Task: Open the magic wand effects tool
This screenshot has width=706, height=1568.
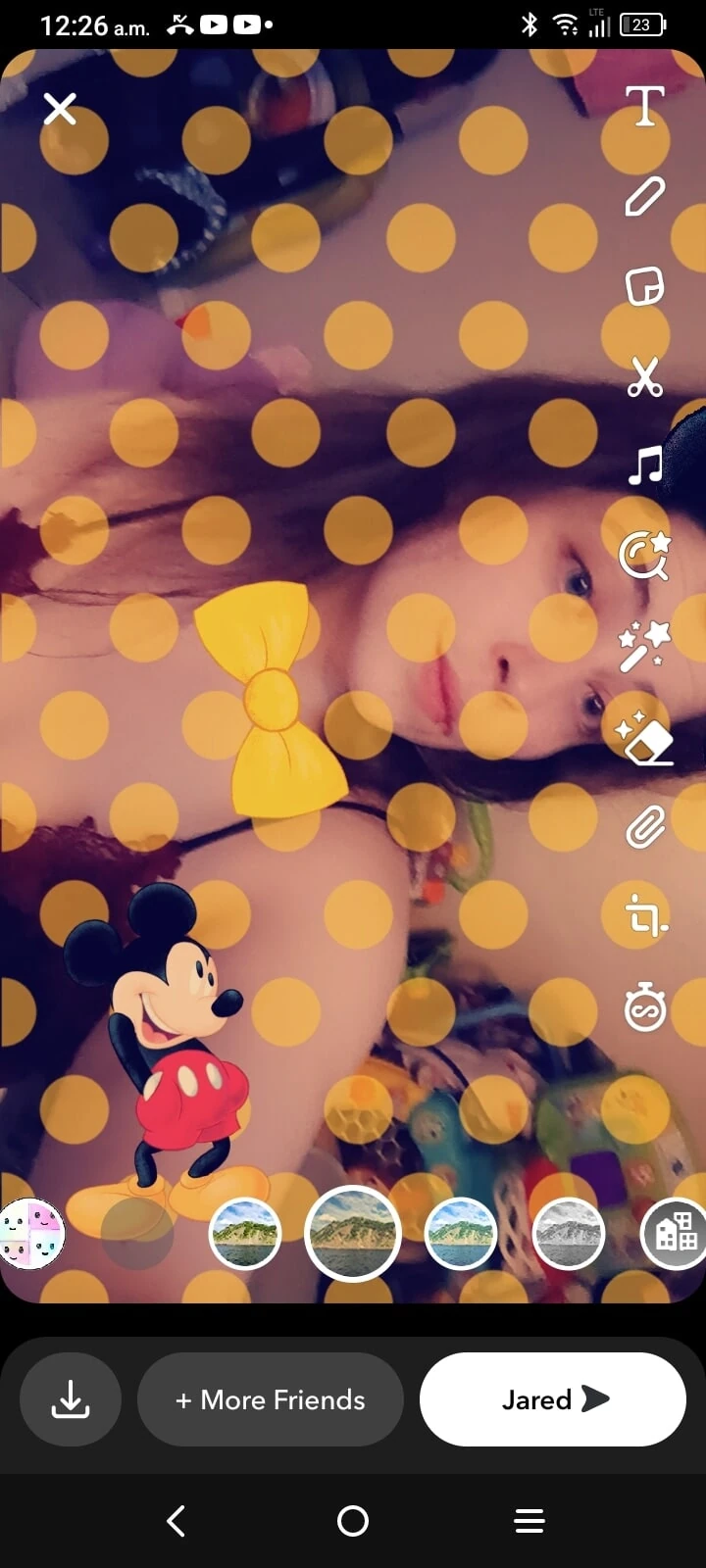Action: coord(644,647)
